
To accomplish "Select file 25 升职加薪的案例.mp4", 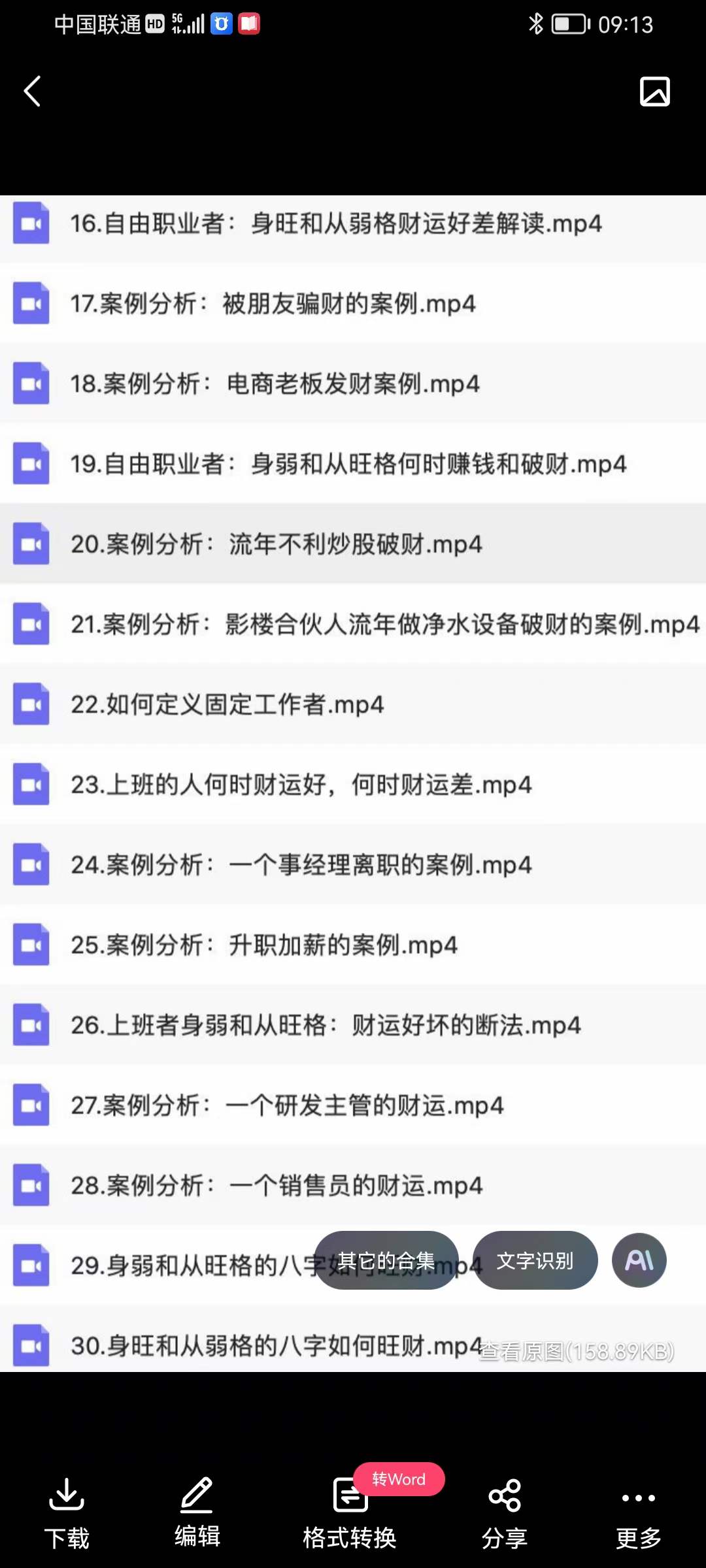I will [264, 945].
